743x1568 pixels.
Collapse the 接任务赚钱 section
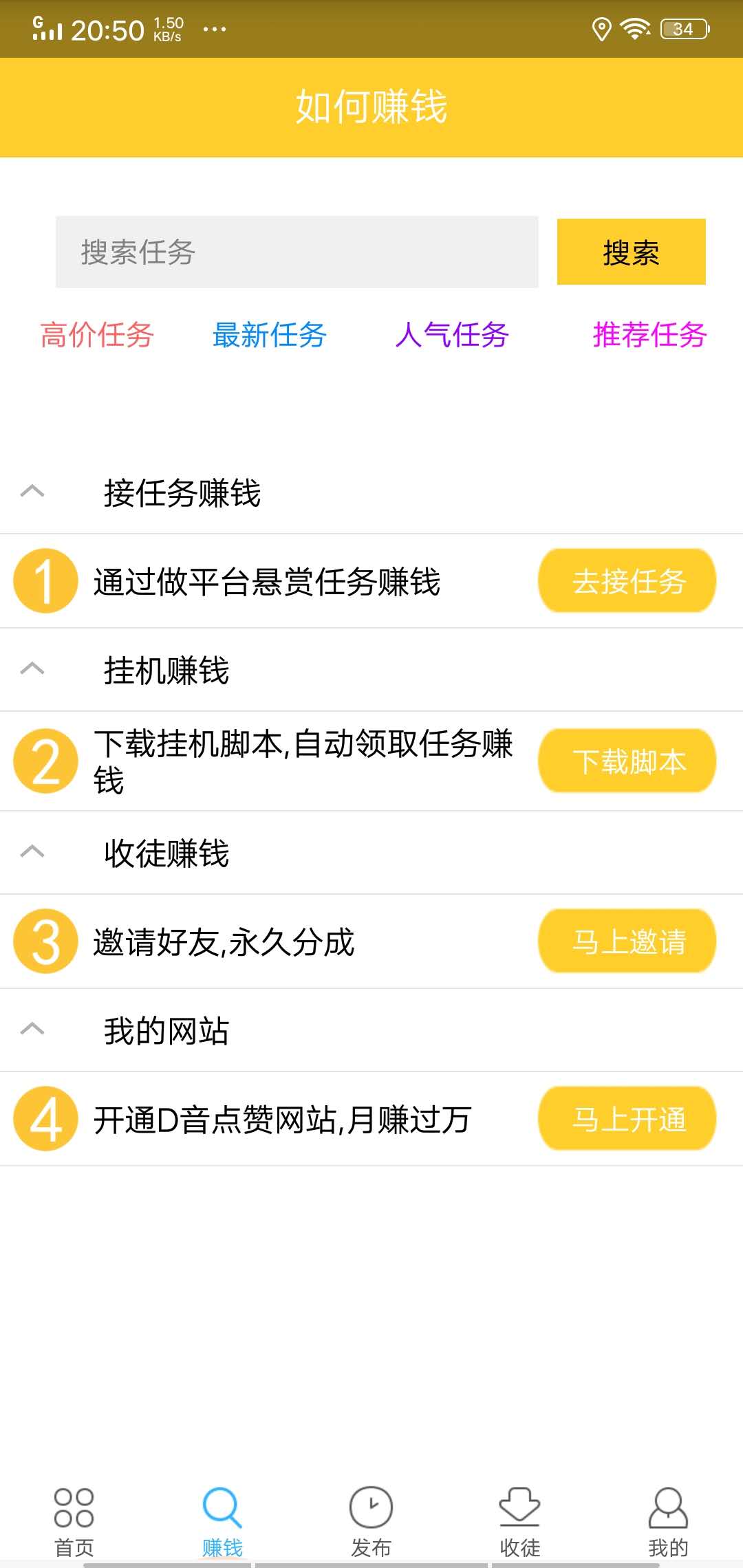[32, 492]
